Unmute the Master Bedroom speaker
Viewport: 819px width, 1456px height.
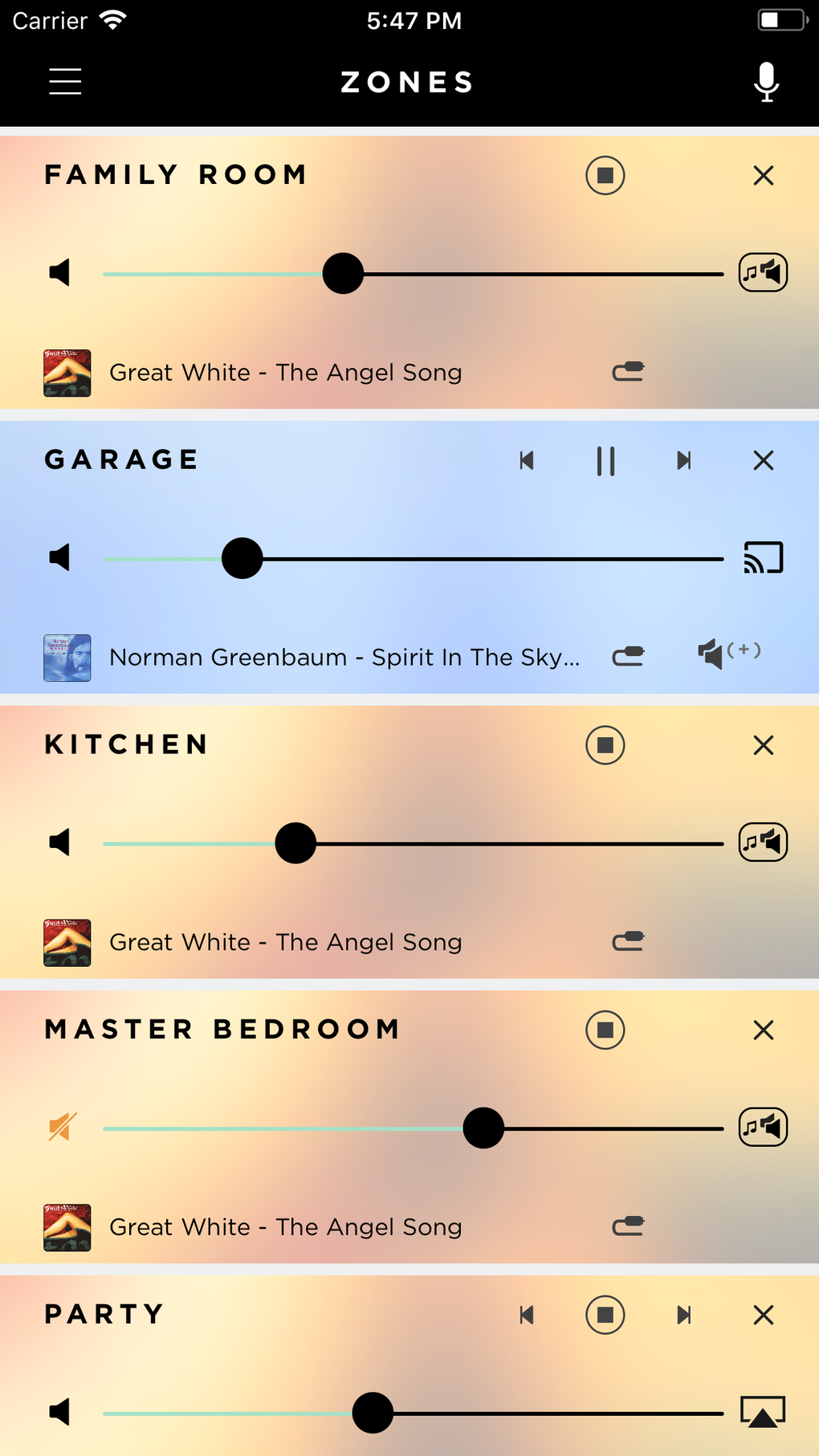click(62, 1128)
